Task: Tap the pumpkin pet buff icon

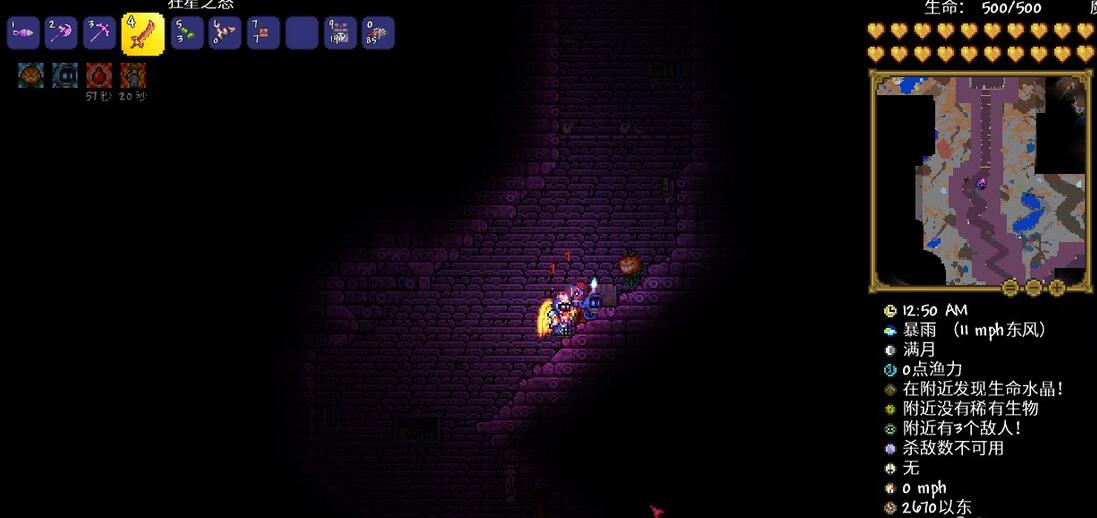Action: tap(30, 75)
